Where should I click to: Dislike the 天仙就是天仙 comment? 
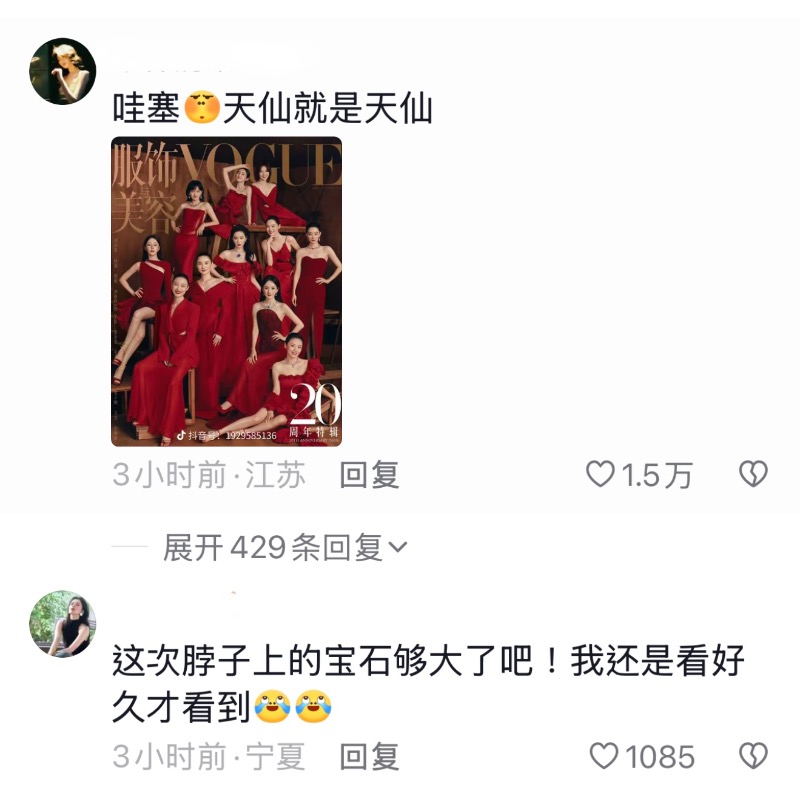pos(752,474)
